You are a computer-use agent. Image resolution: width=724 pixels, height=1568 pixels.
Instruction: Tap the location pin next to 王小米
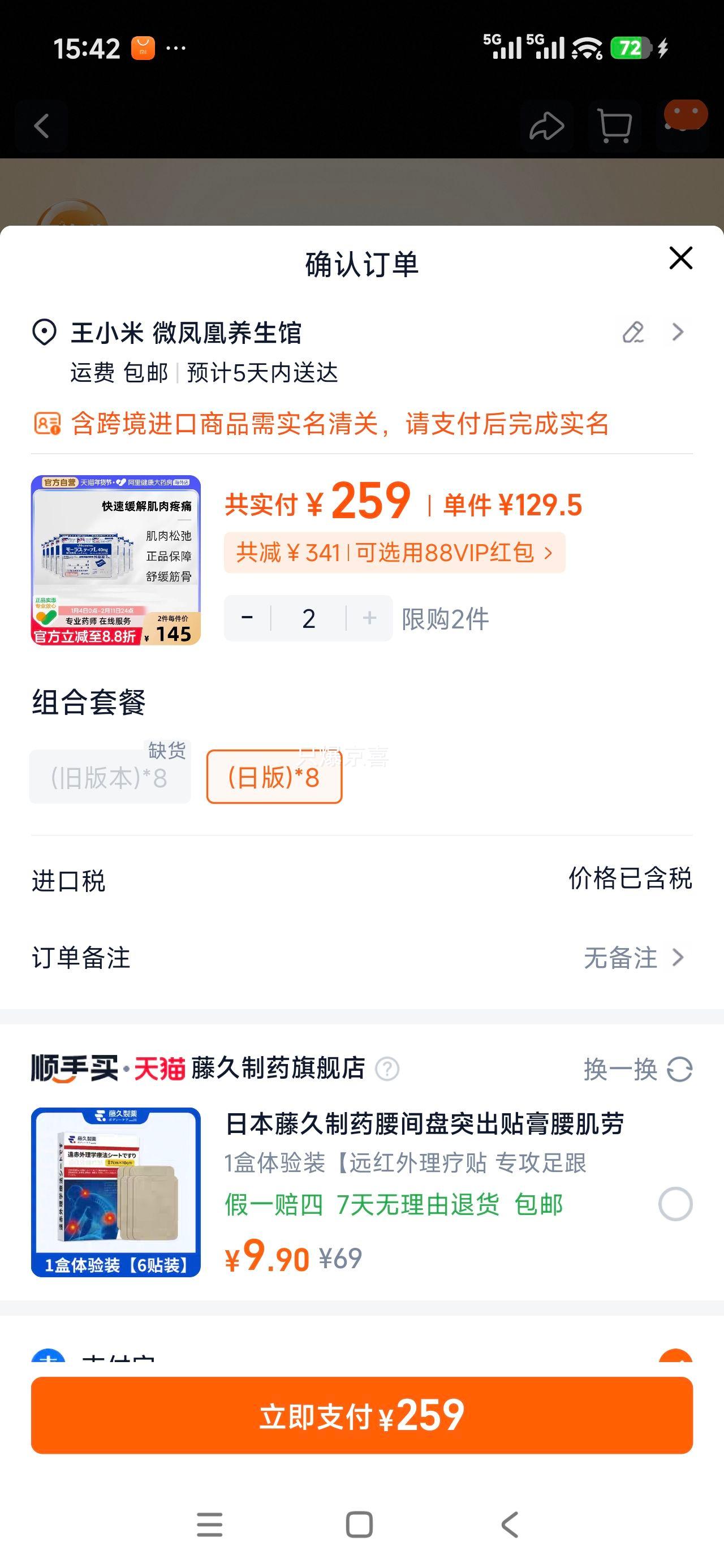pyautogui.click(x=44, y=333)
